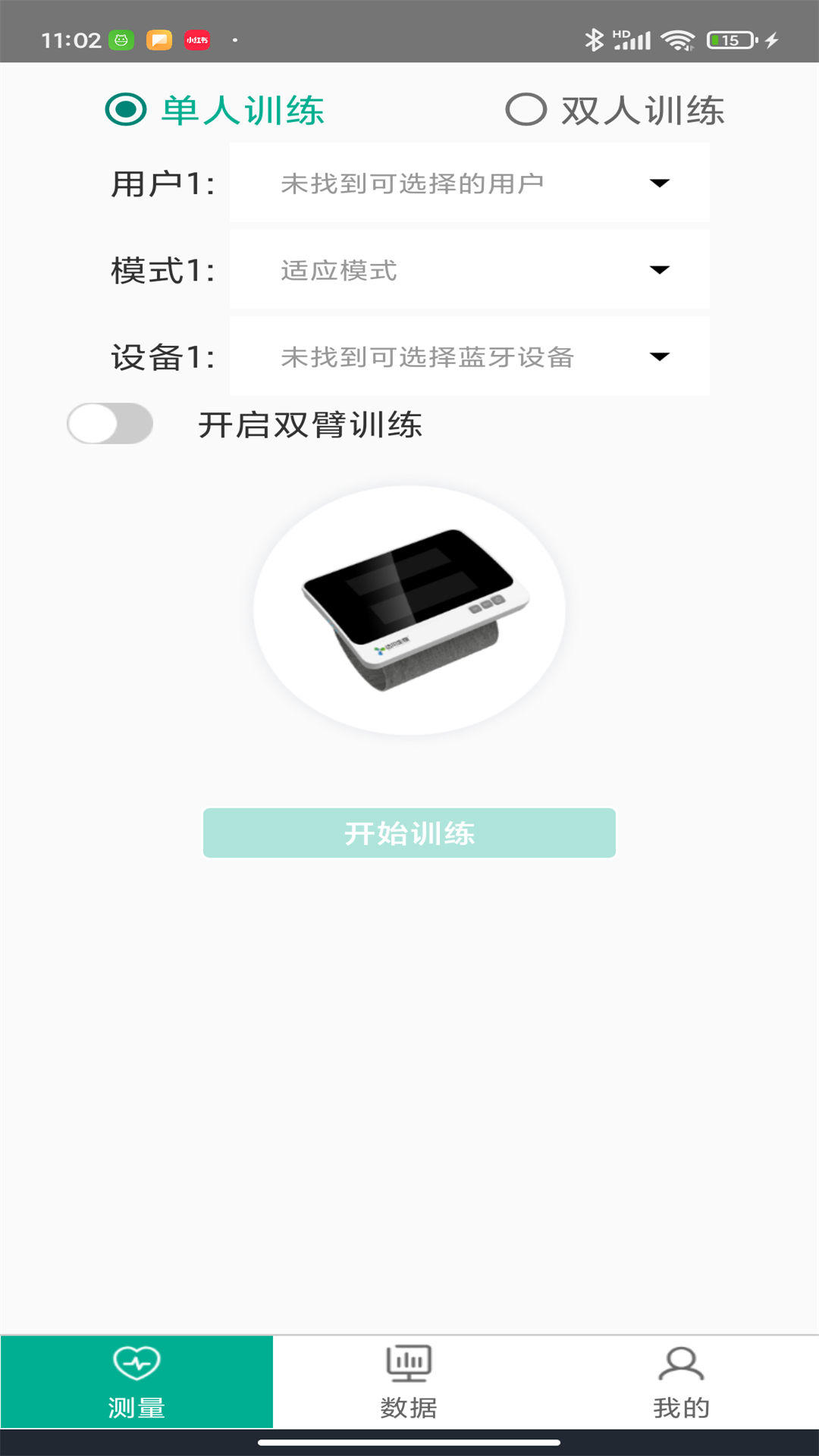The height and width of the screenshot is (1456, 819).
Task: Select the 单人训练 radio button
Action: pos(125,108)
